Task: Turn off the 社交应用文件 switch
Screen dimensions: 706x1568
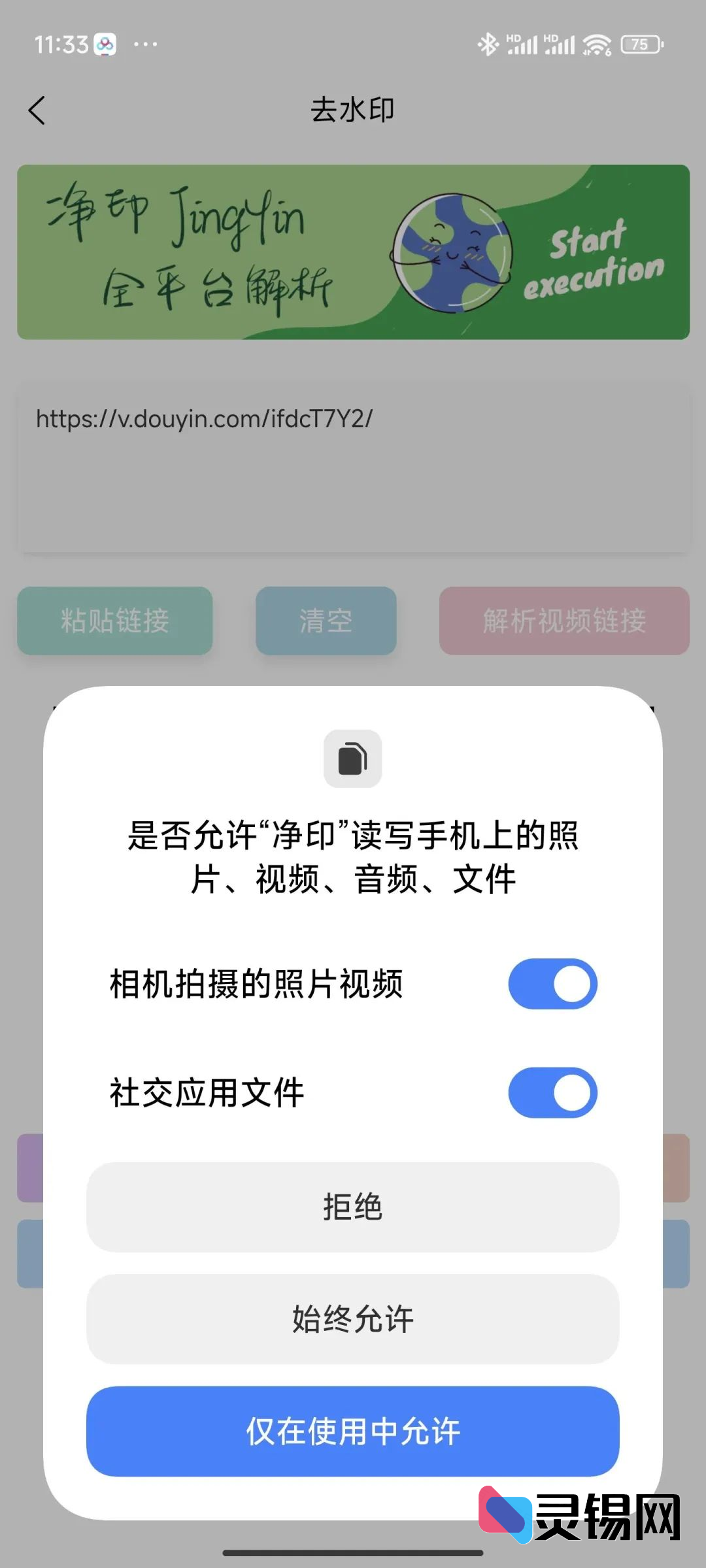Action: pyautogui.click(x=553, y=1092)
